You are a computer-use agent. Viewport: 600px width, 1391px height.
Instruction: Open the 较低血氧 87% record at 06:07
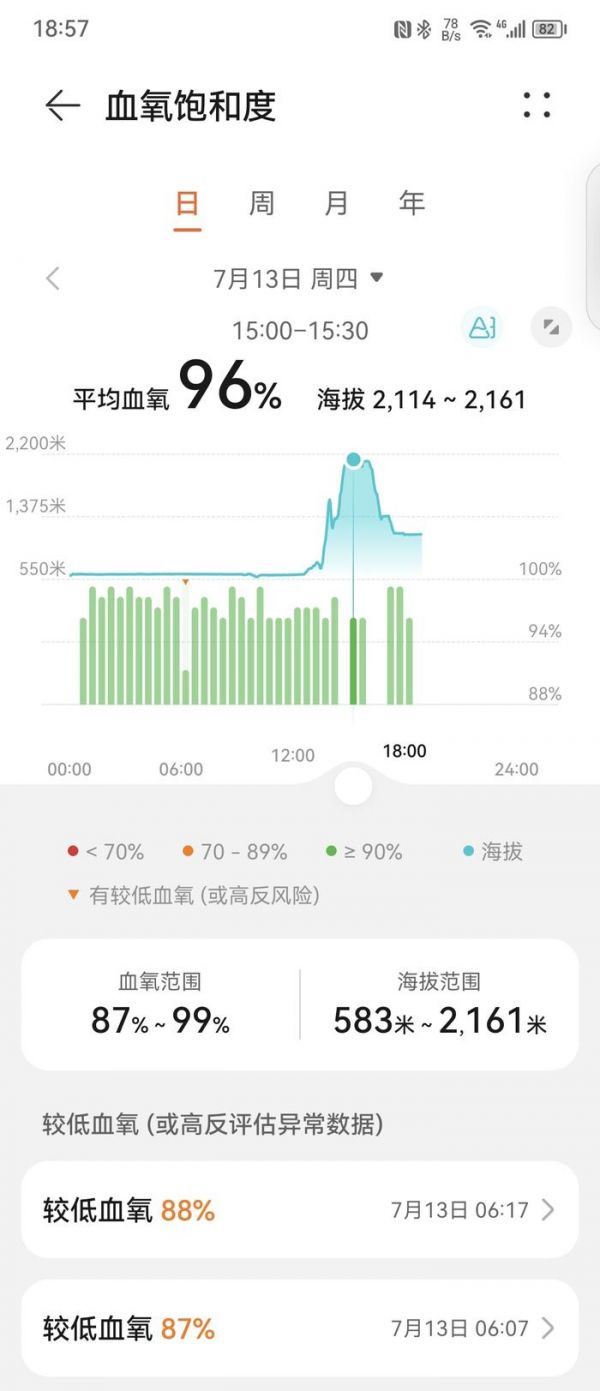299,1328
